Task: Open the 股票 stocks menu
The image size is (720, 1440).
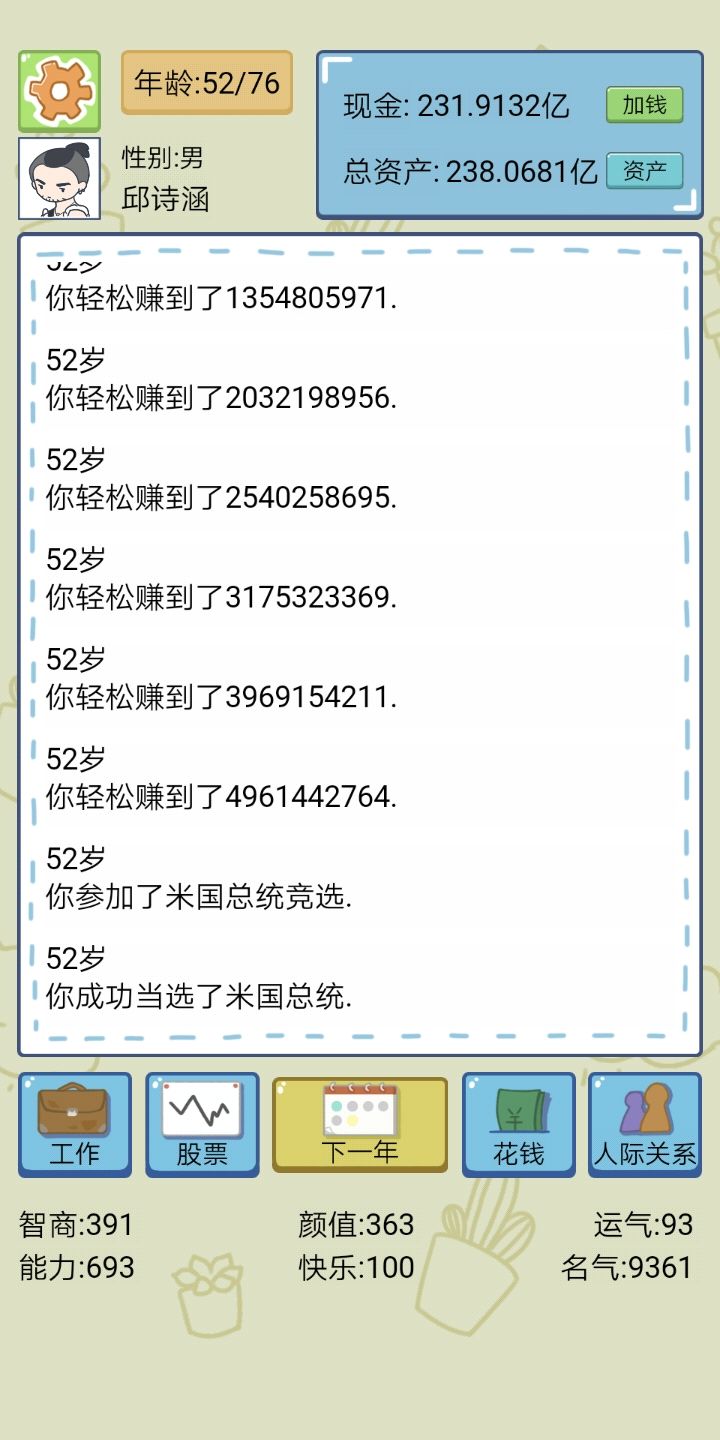Action: (202, 1124)
